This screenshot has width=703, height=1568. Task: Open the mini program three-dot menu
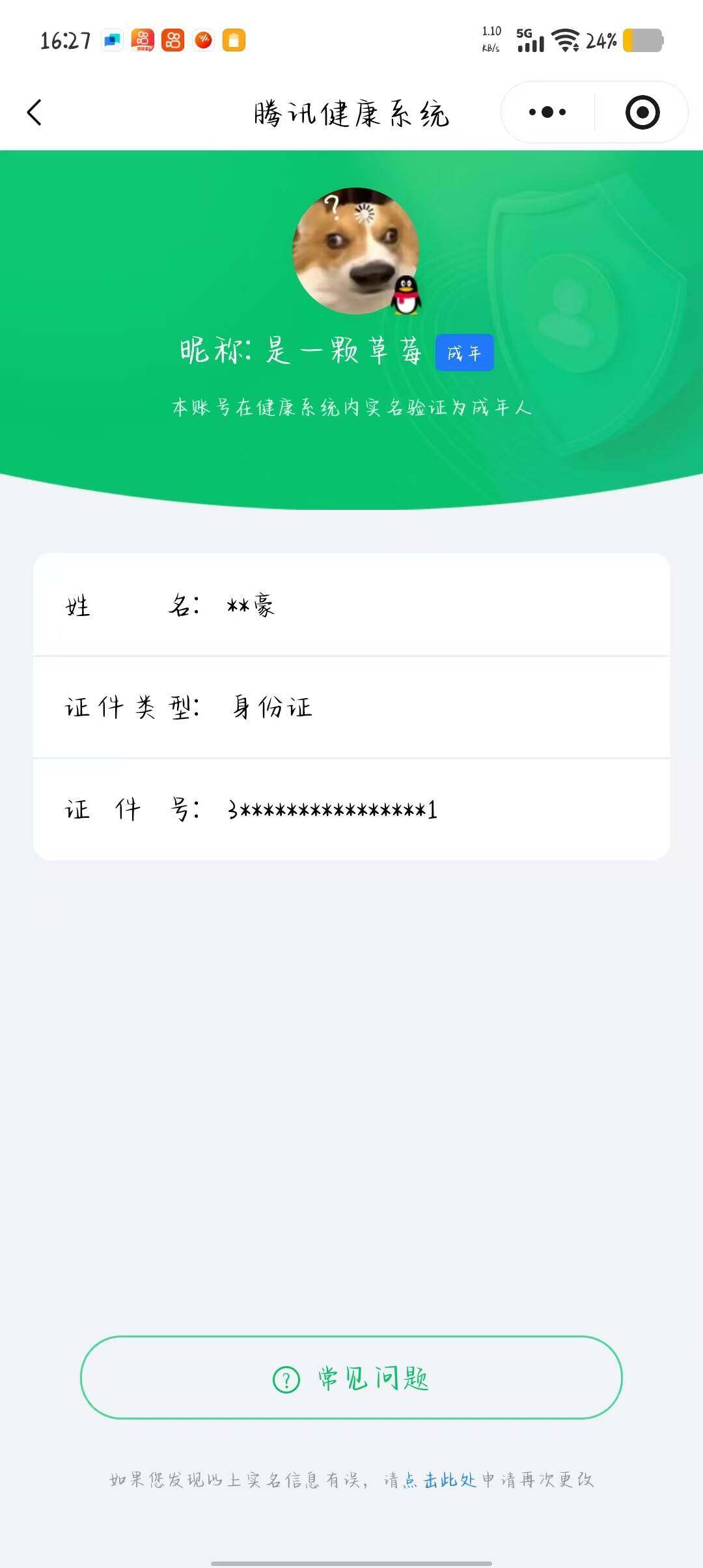click(x=547, y=112)
